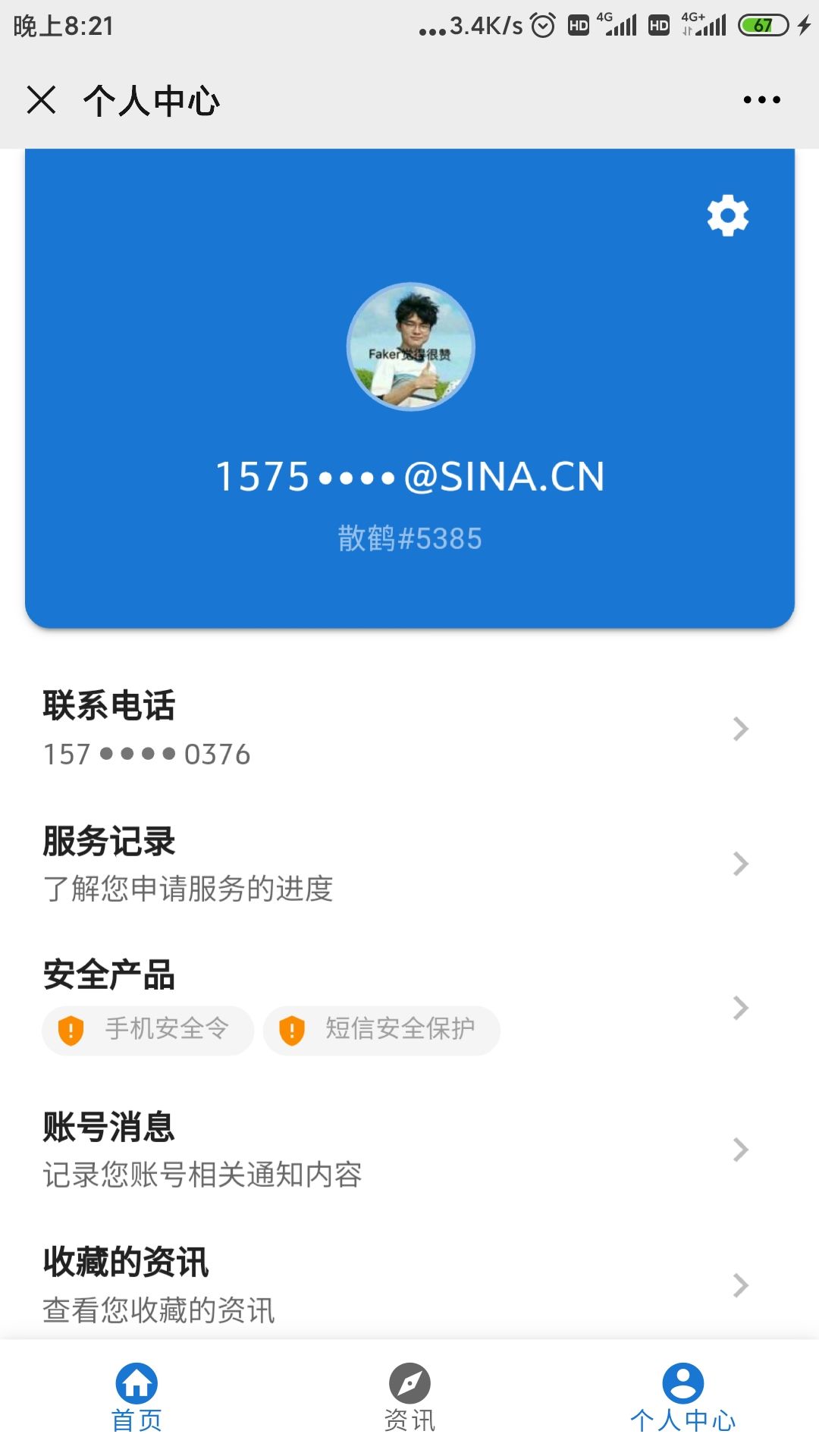The width and height of the screenshot is (819, 1456).
Task: Open the 联系电话 row
Action: pyautogui.click(x=394, y=728)
